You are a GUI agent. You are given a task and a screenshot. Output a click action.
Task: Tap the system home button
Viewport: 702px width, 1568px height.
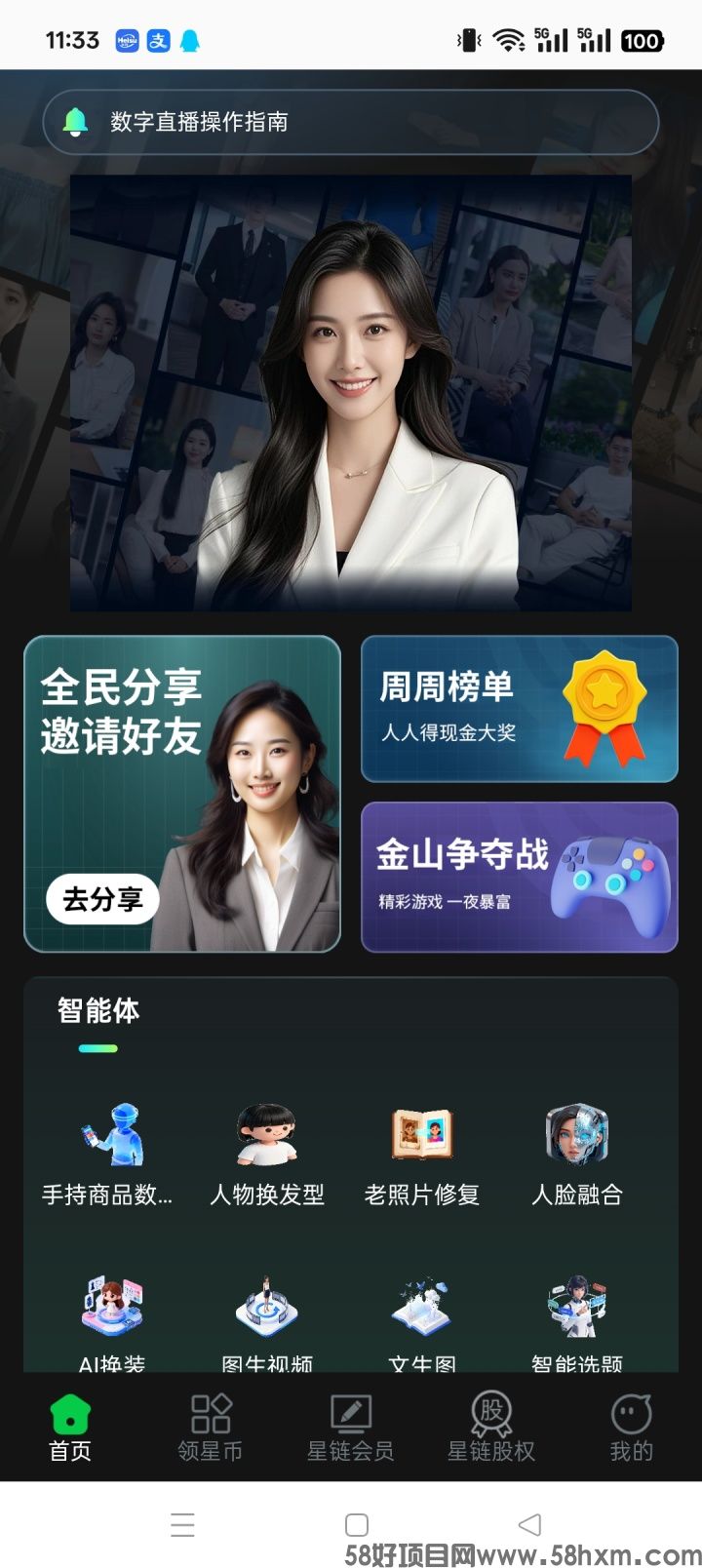357,1524
